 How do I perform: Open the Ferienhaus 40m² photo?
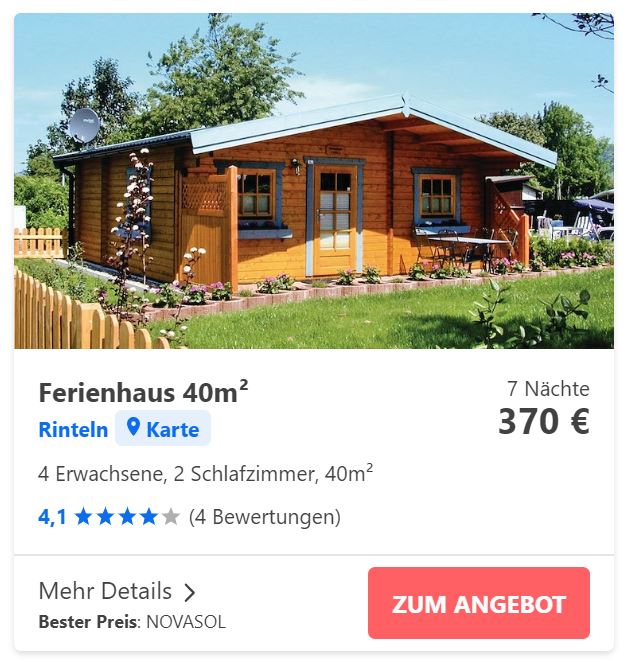coord(313,181)
